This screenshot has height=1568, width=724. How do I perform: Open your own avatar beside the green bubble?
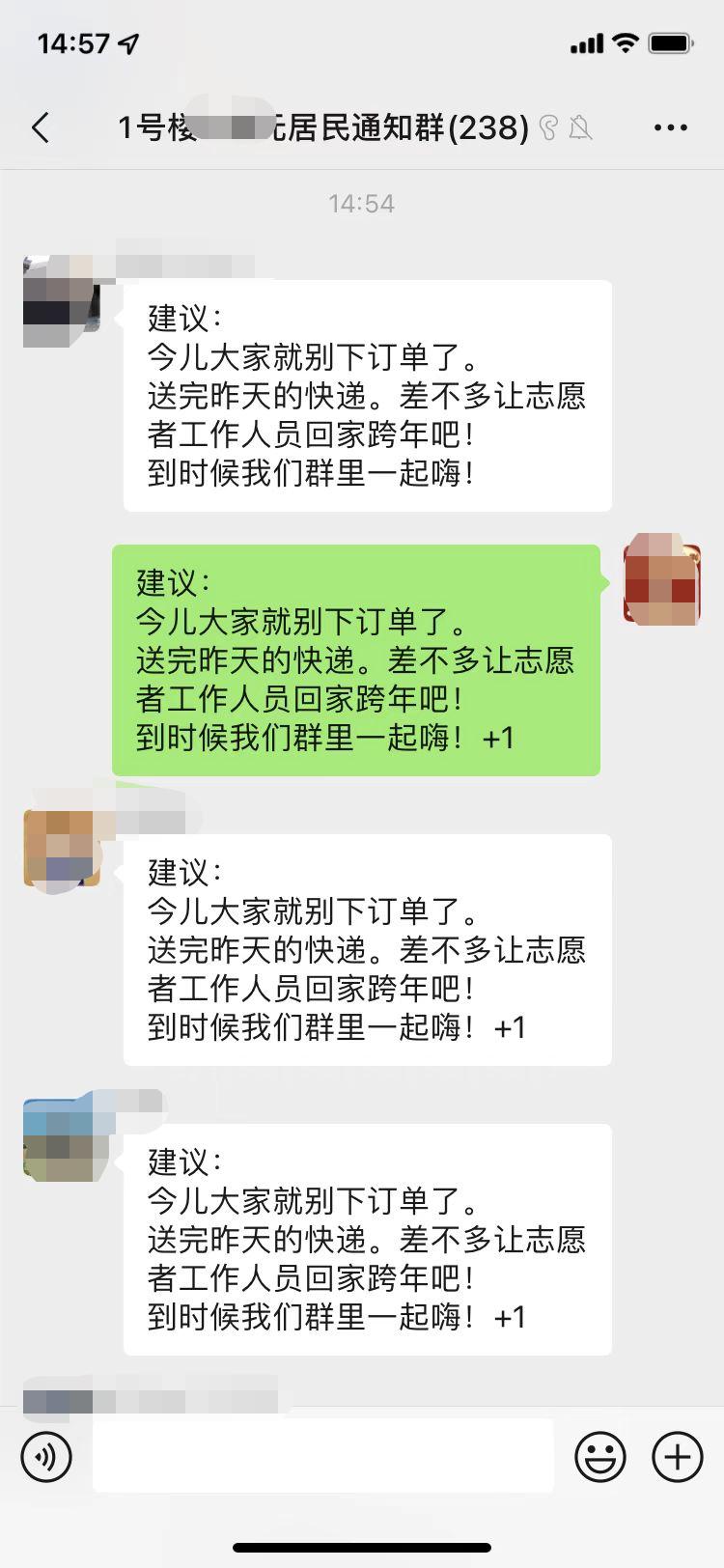[661, 580]
